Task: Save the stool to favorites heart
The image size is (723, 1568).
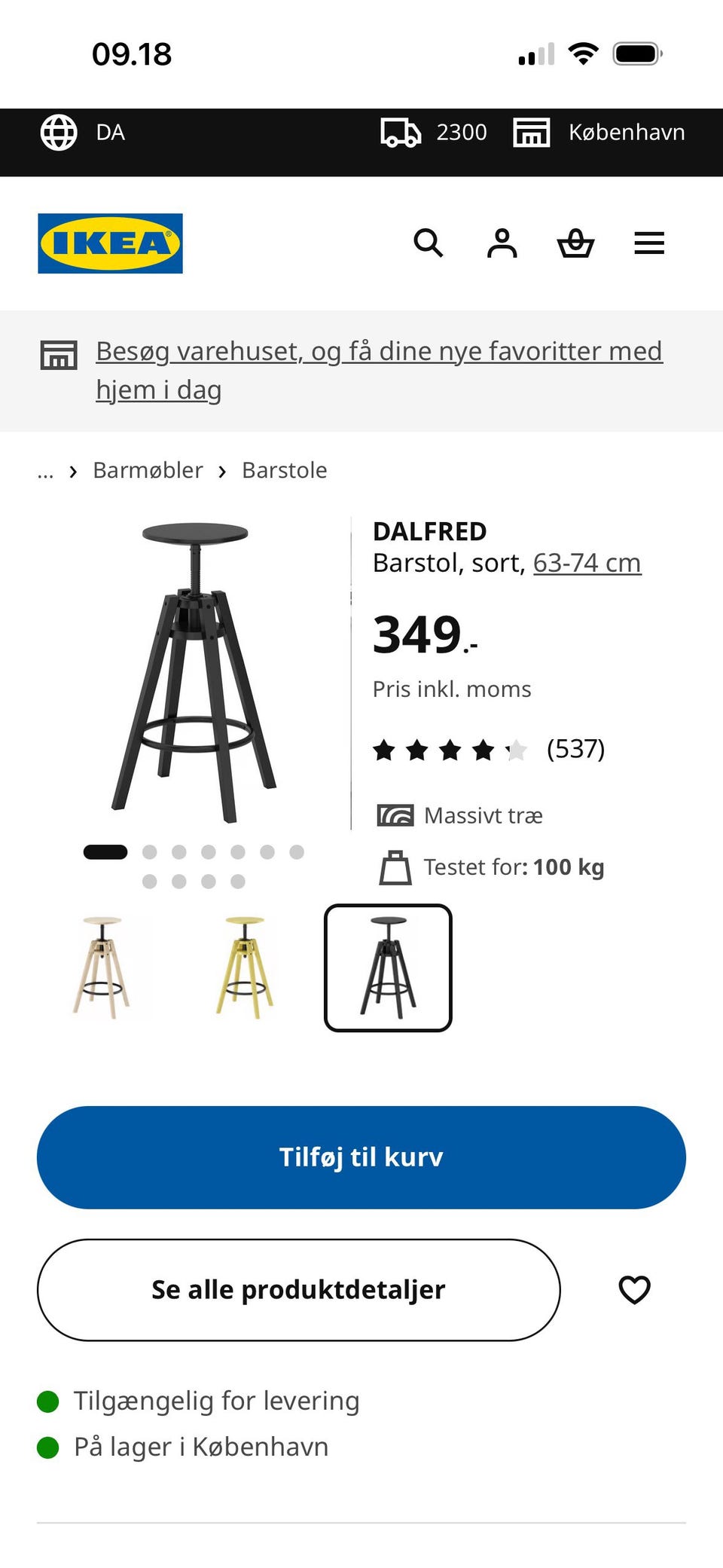Action: pos(634,1290)
